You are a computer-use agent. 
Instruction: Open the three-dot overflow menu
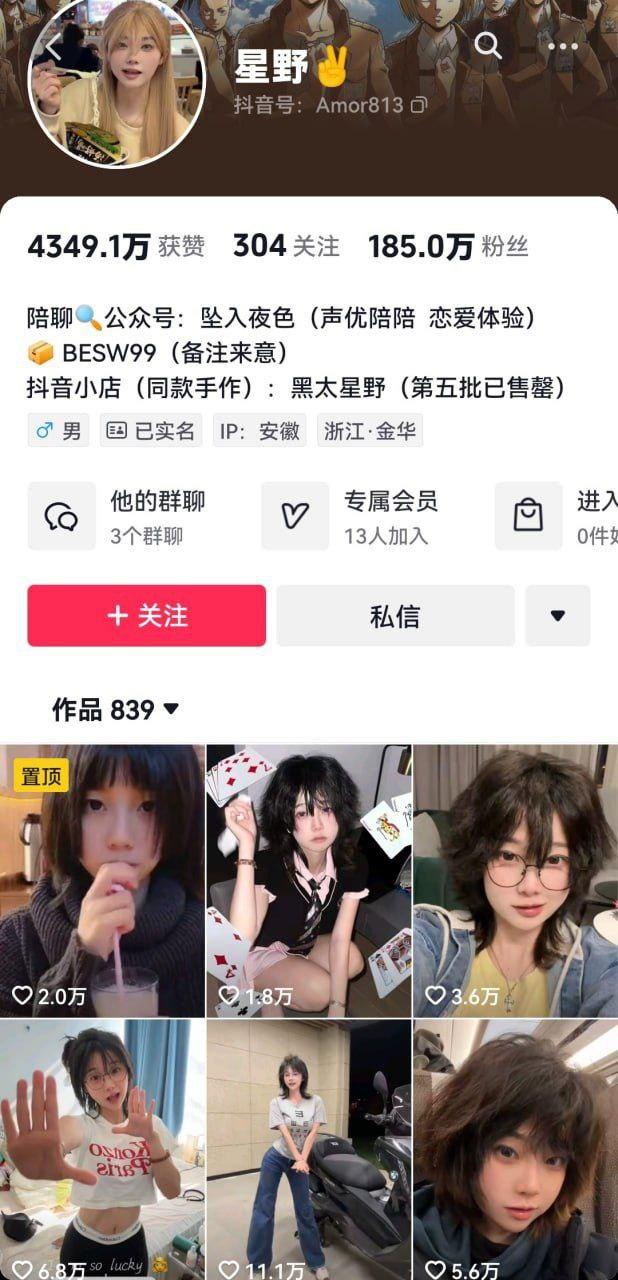tap(563, 46)
